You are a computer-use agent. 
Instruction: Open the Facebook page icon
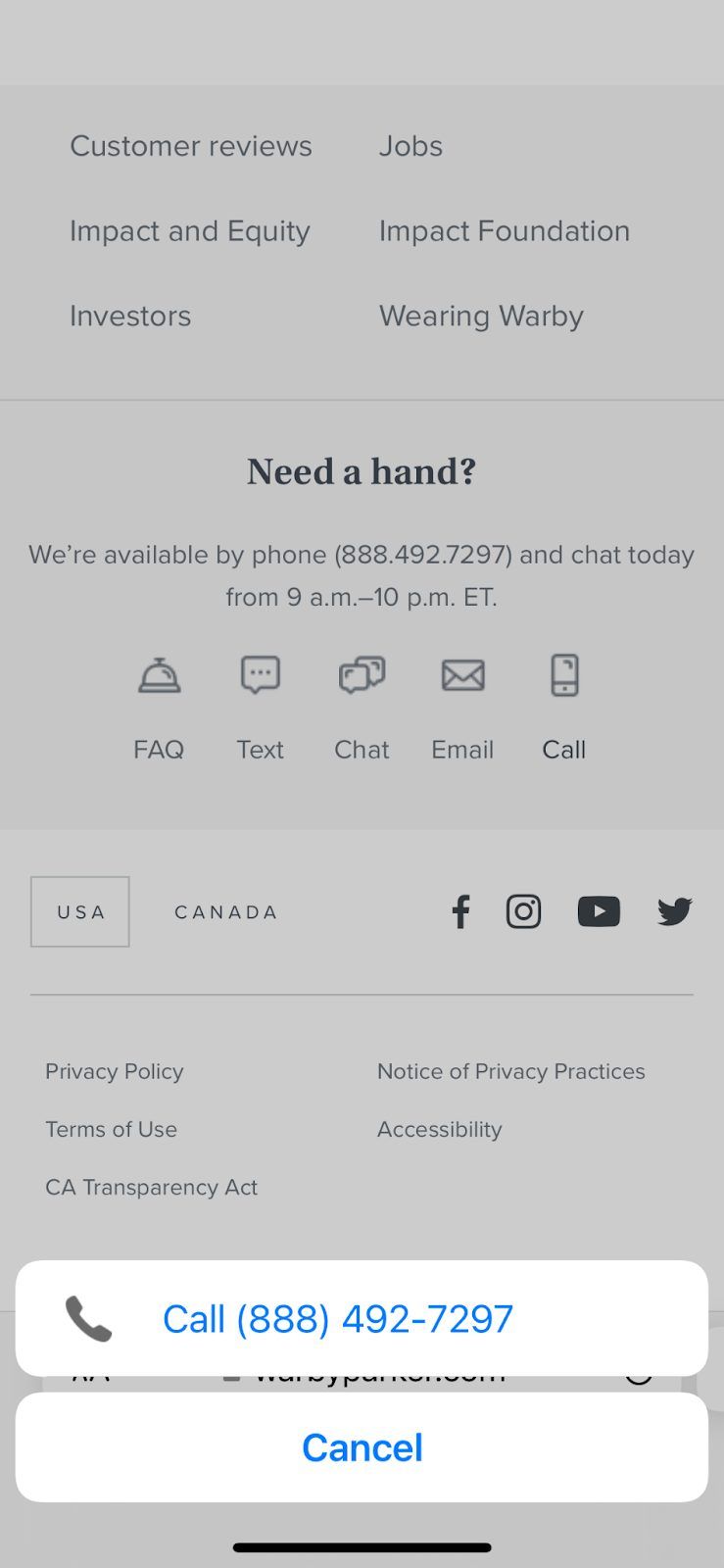click(460, 911)
